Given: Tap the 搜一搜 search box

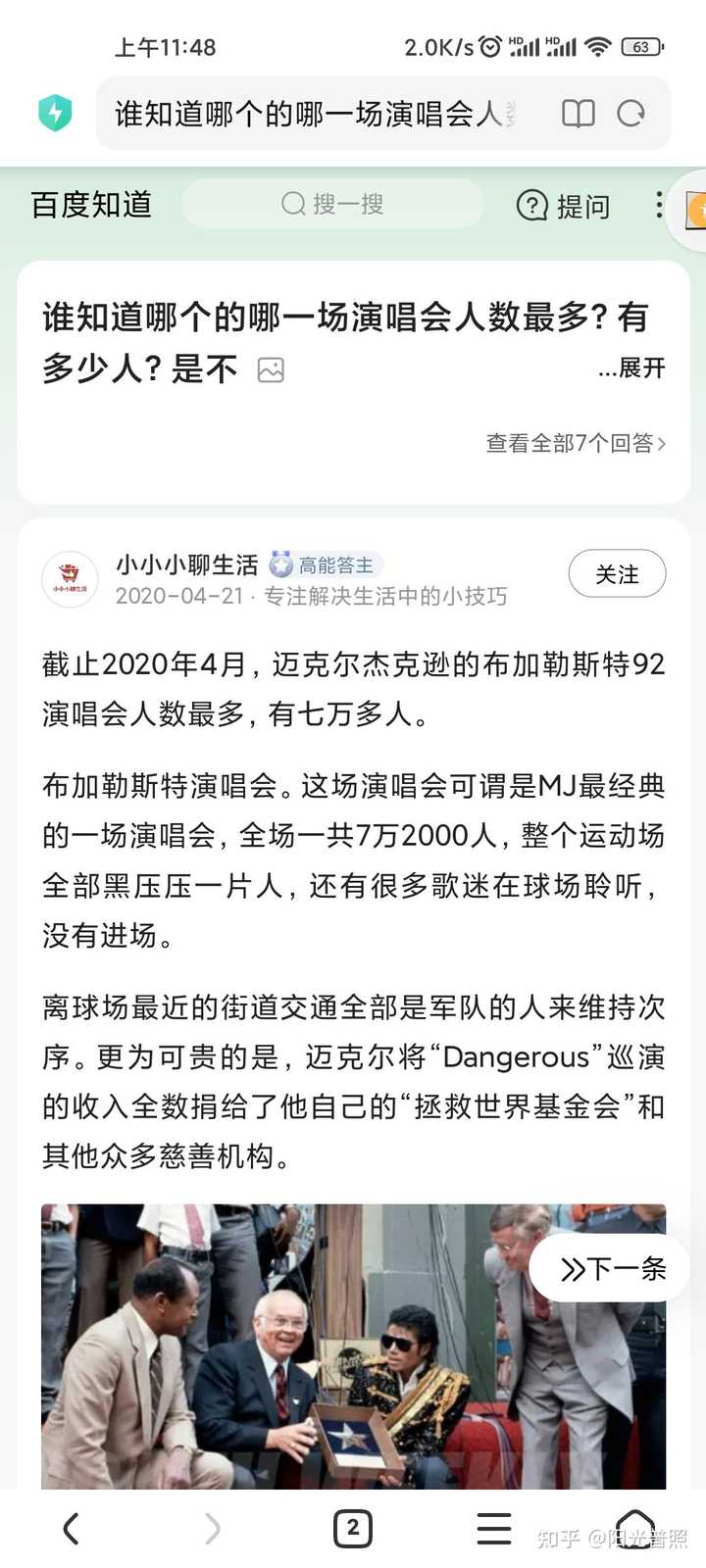Looking at the screenshot, I should pyautogui.click(x=331, y=204).
